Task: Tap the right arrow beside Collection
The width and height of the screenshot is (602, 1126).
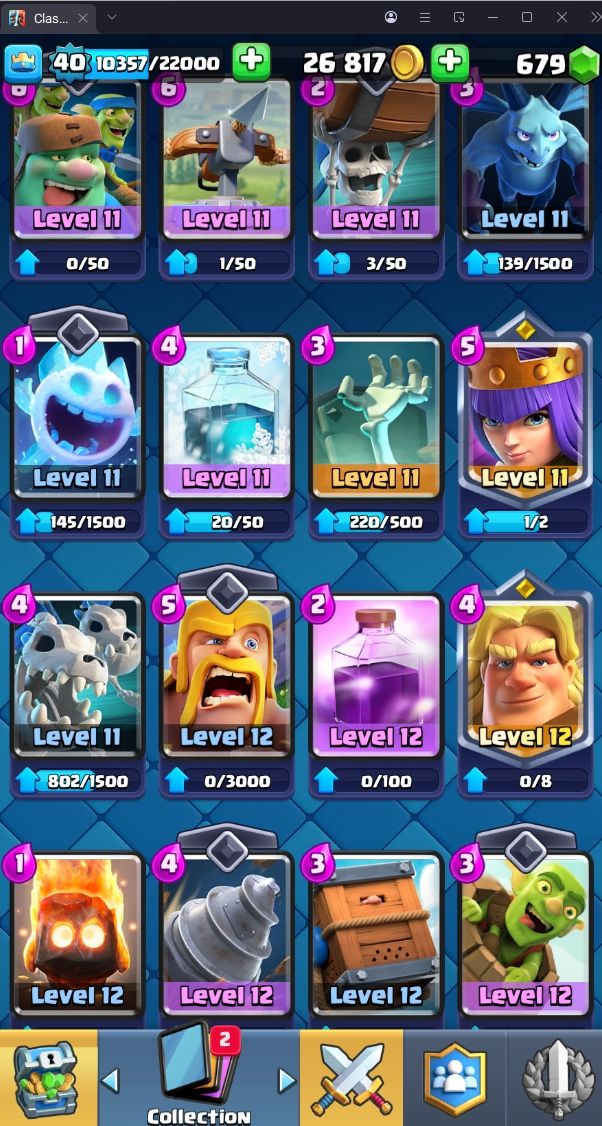Action: pos(287,1080)
